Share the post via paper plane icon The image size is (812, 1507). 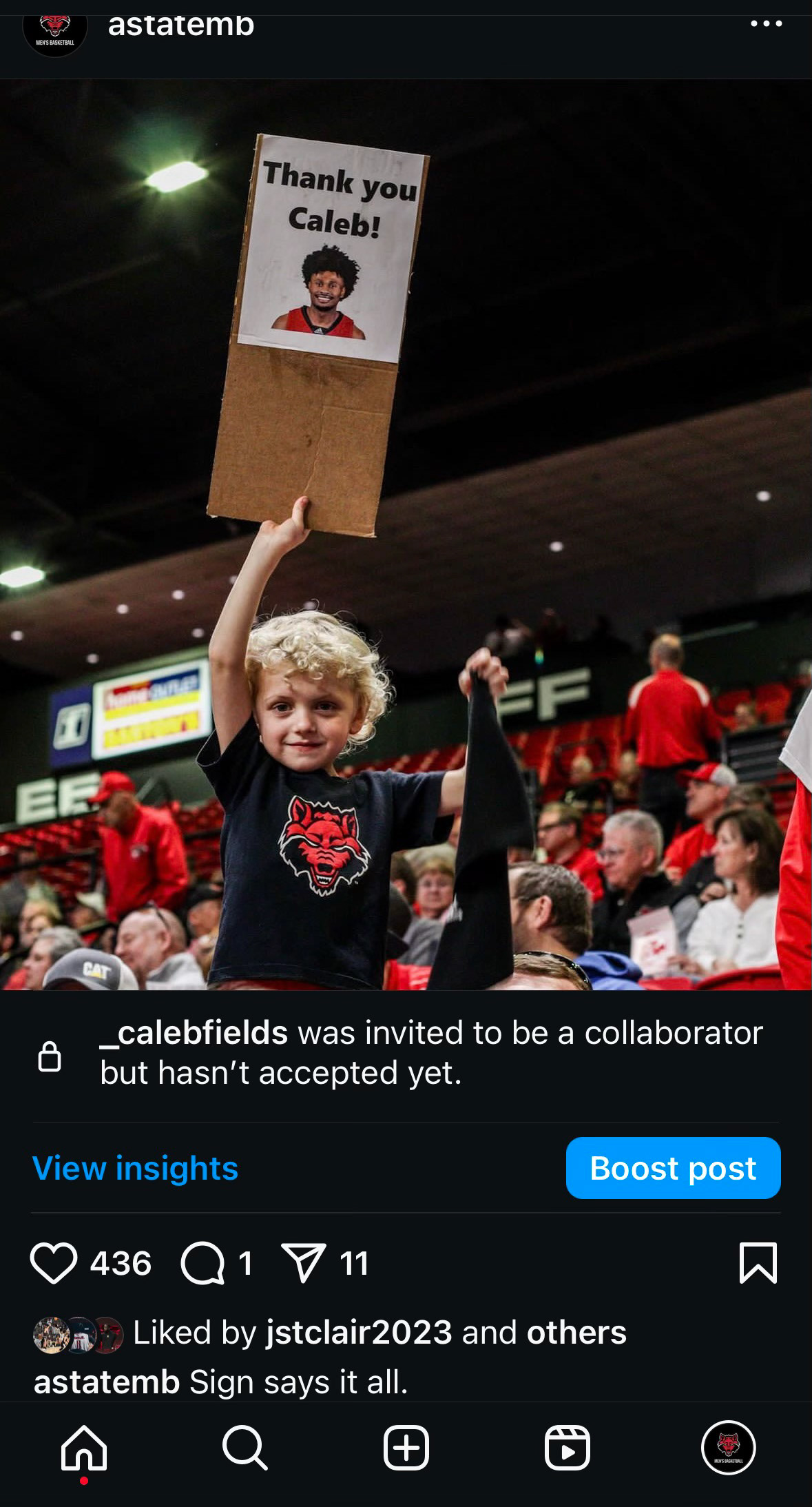coord(304,1263)
